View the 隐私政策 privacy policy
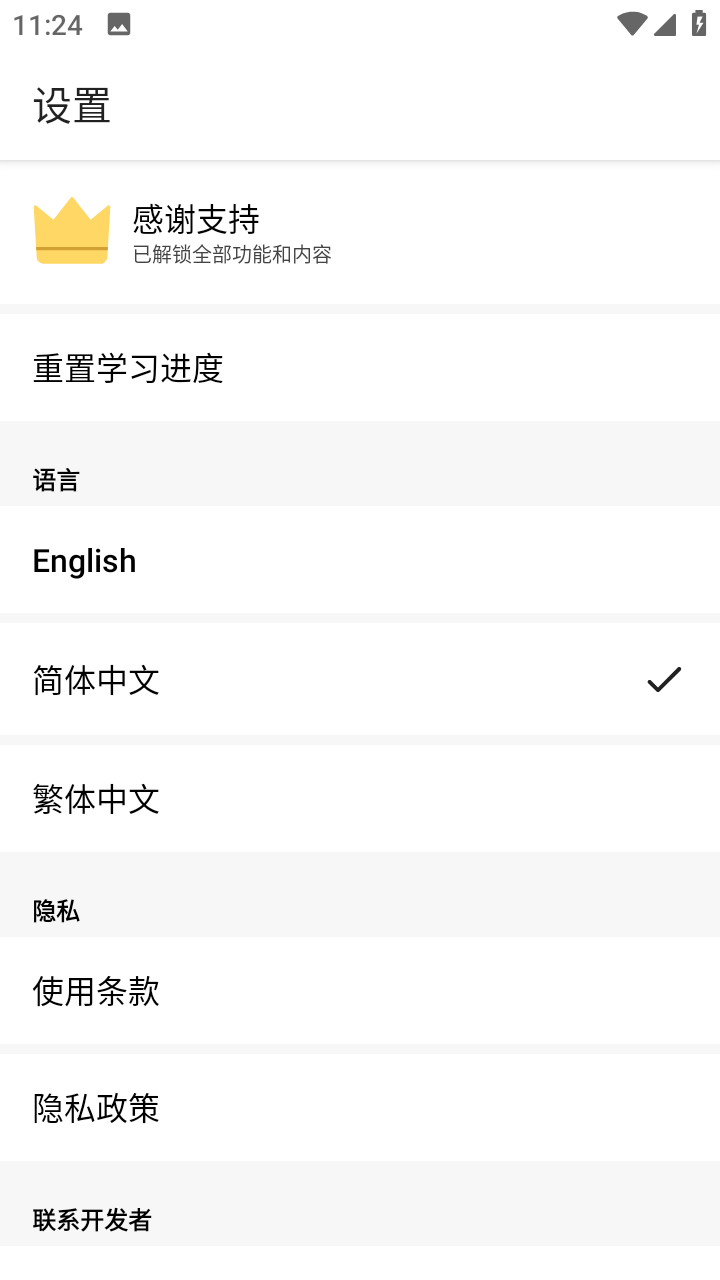The height and width of the screenshot is (1280, 720). pos(360,1108)
